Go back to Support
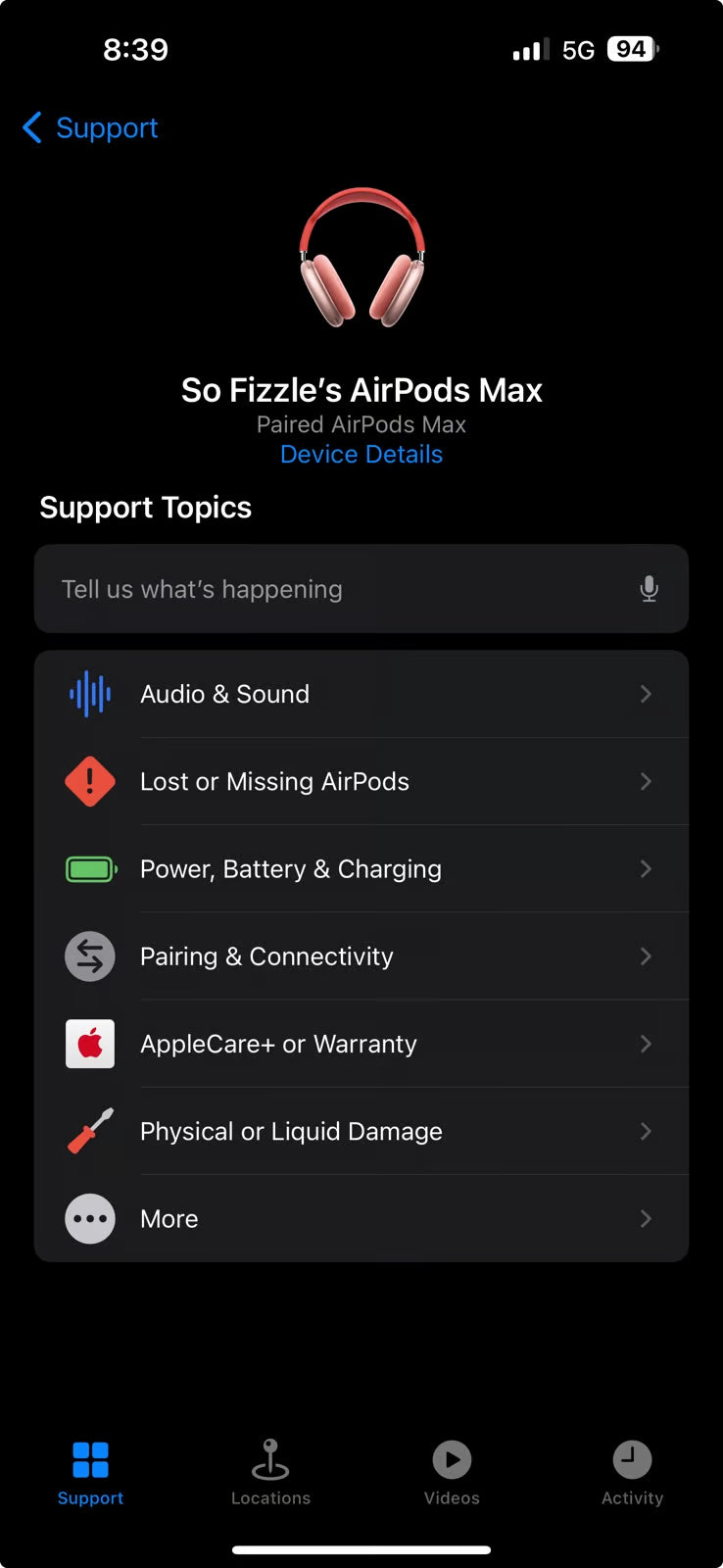This screenshot has width=723, height=1568. point(88,127)
